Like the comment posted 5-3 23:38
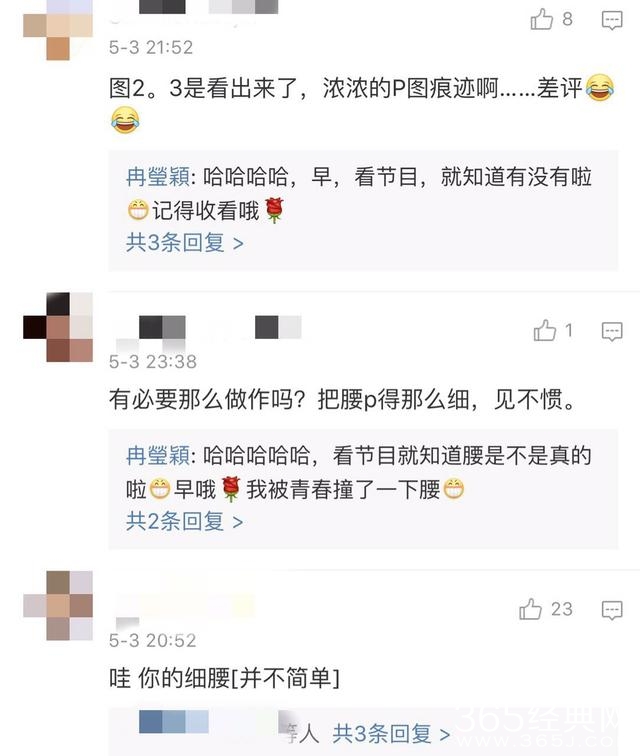This screenshot has width=640, height=756. coord(545,330)
